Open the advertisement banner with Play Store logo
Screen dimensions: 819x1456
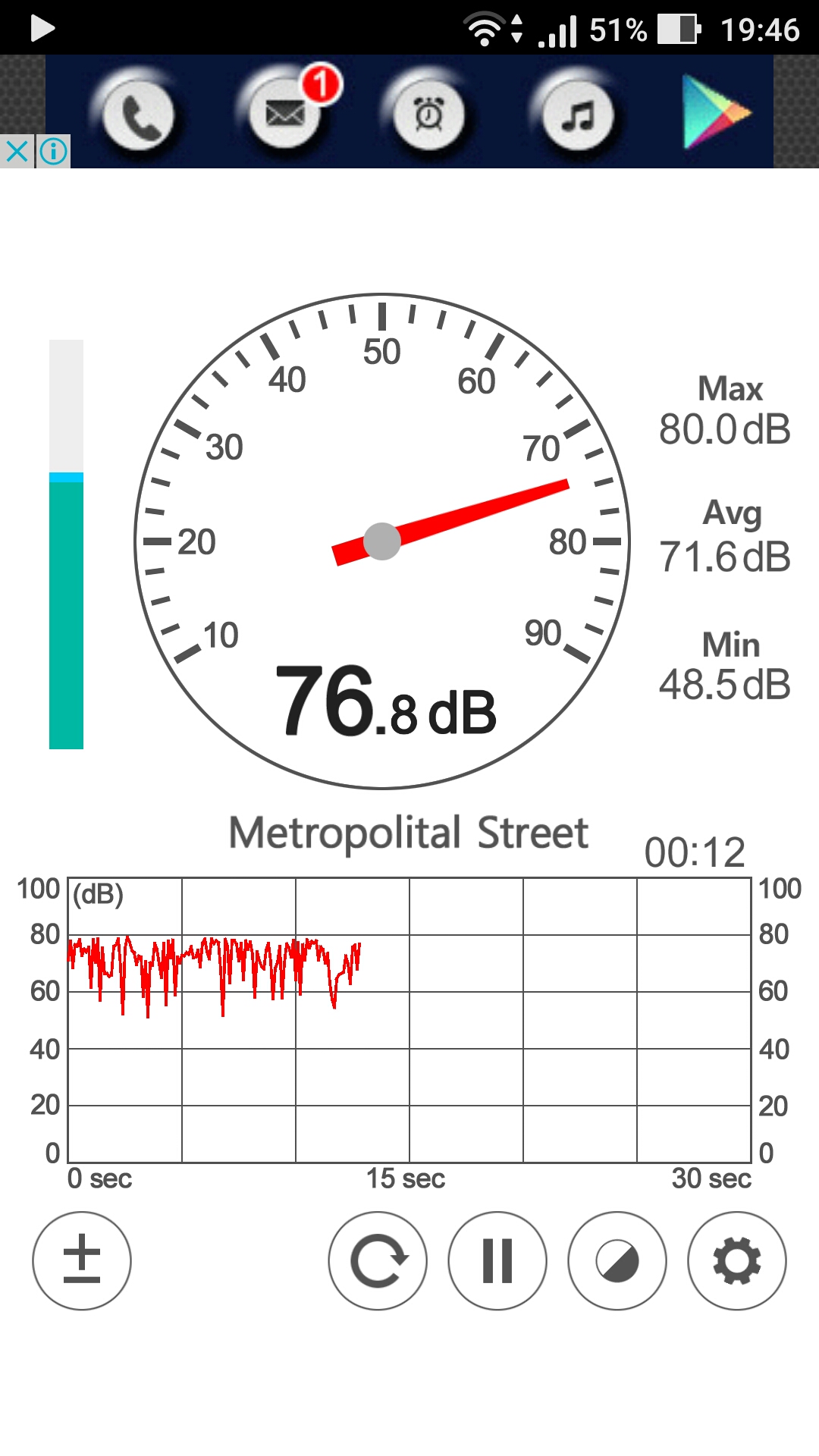[x=409, y=111]
